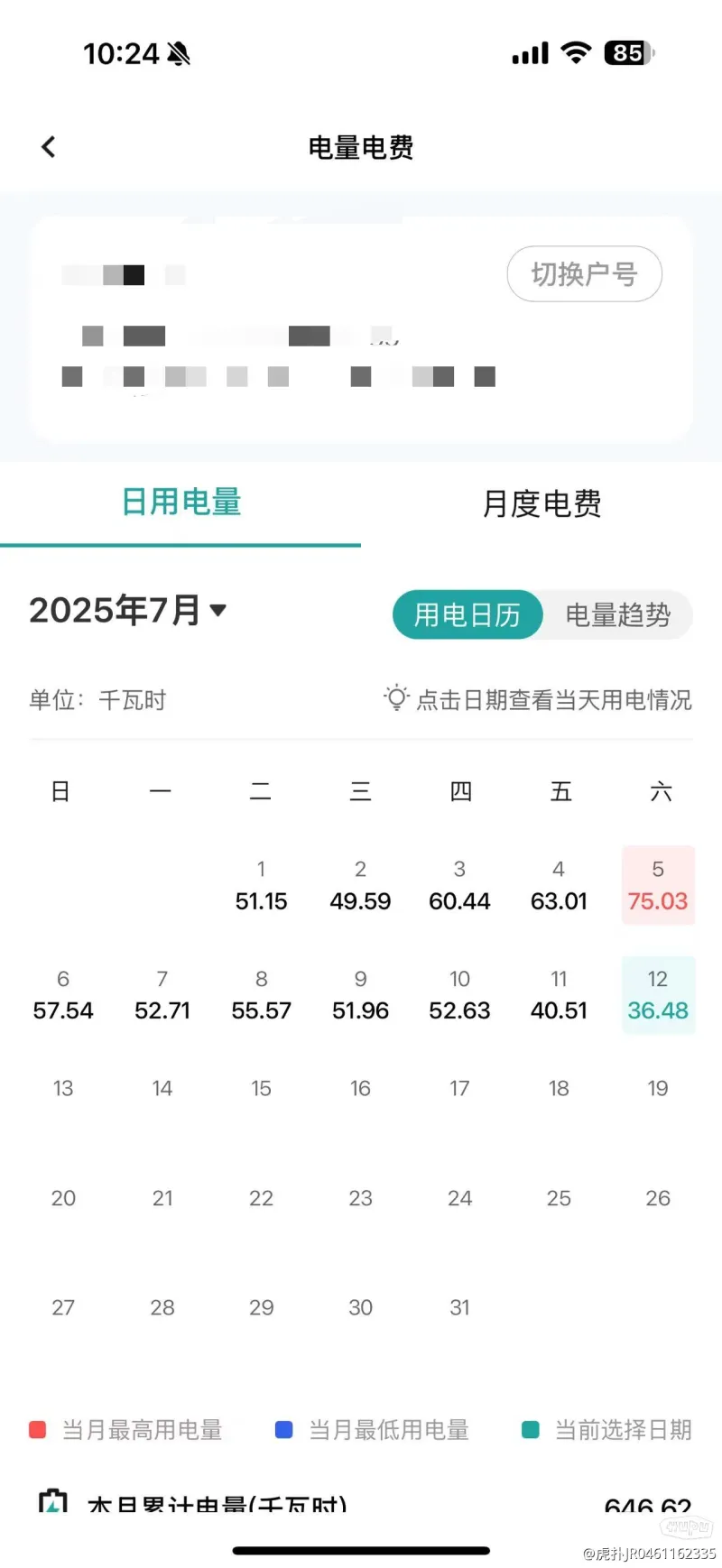This screenshot has height=1568, width=722.
Task: Open July 1 usage of 51.15
Action: [261, 885]
